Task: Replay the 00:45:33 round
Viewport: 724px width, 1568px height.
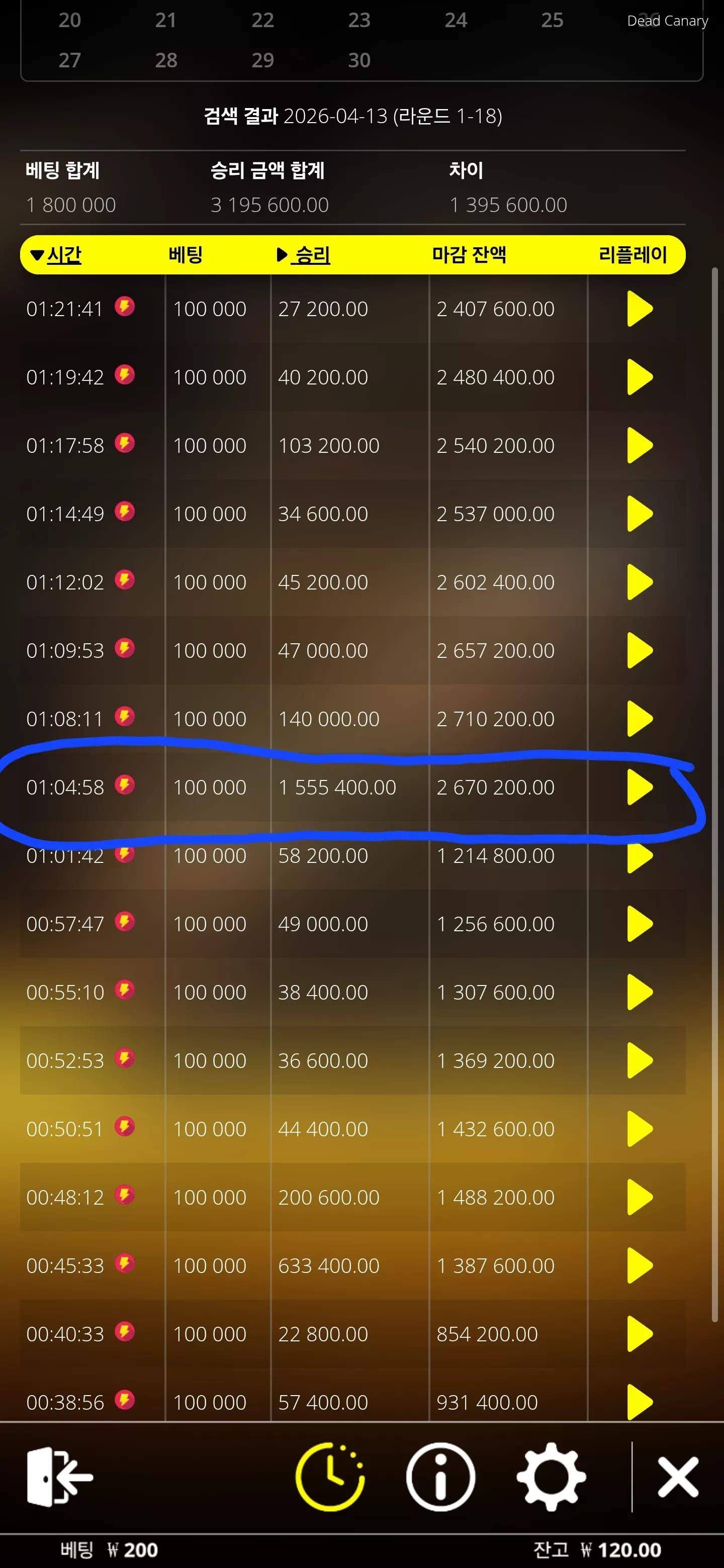Action: pos(640,1265)
